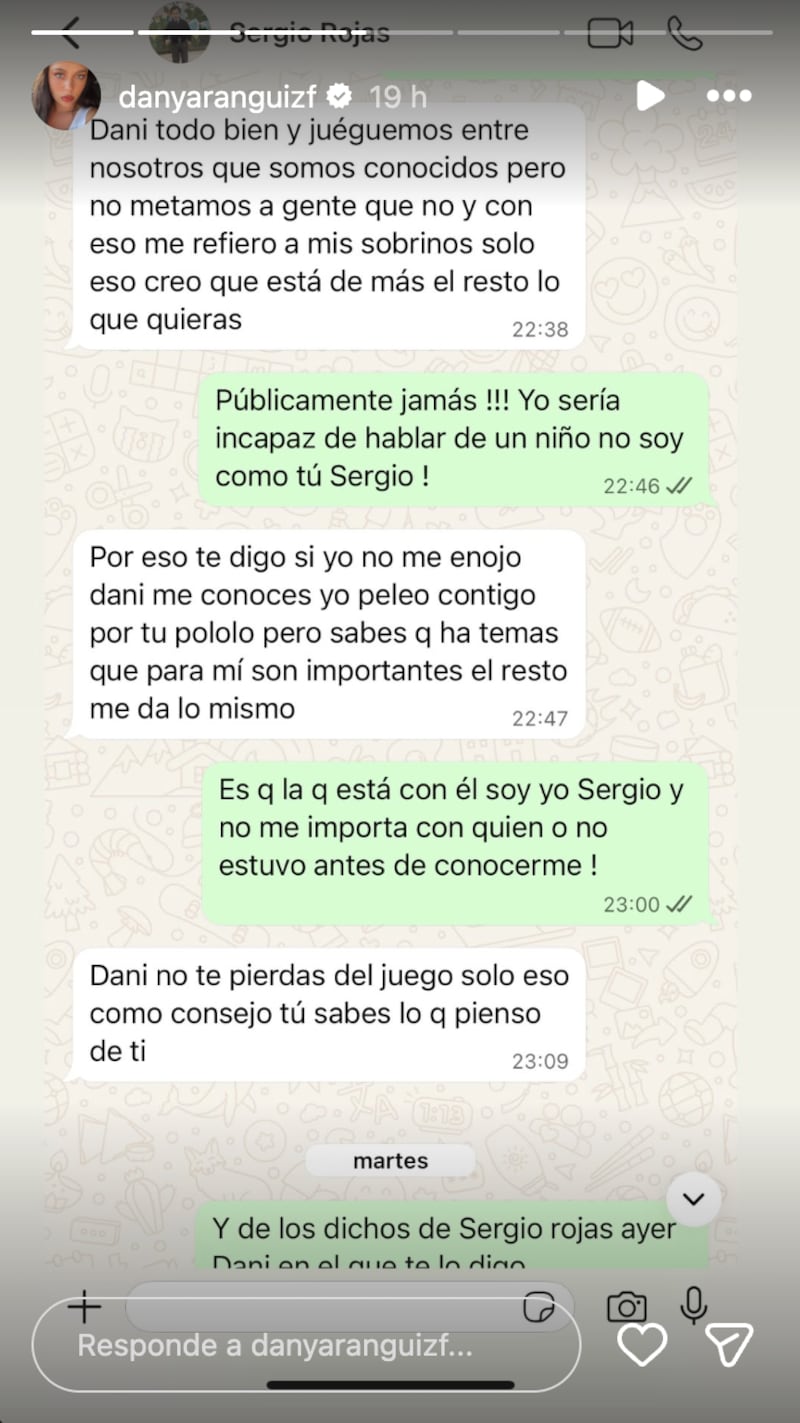Open the camera icon next to the reply bar

629,1306
